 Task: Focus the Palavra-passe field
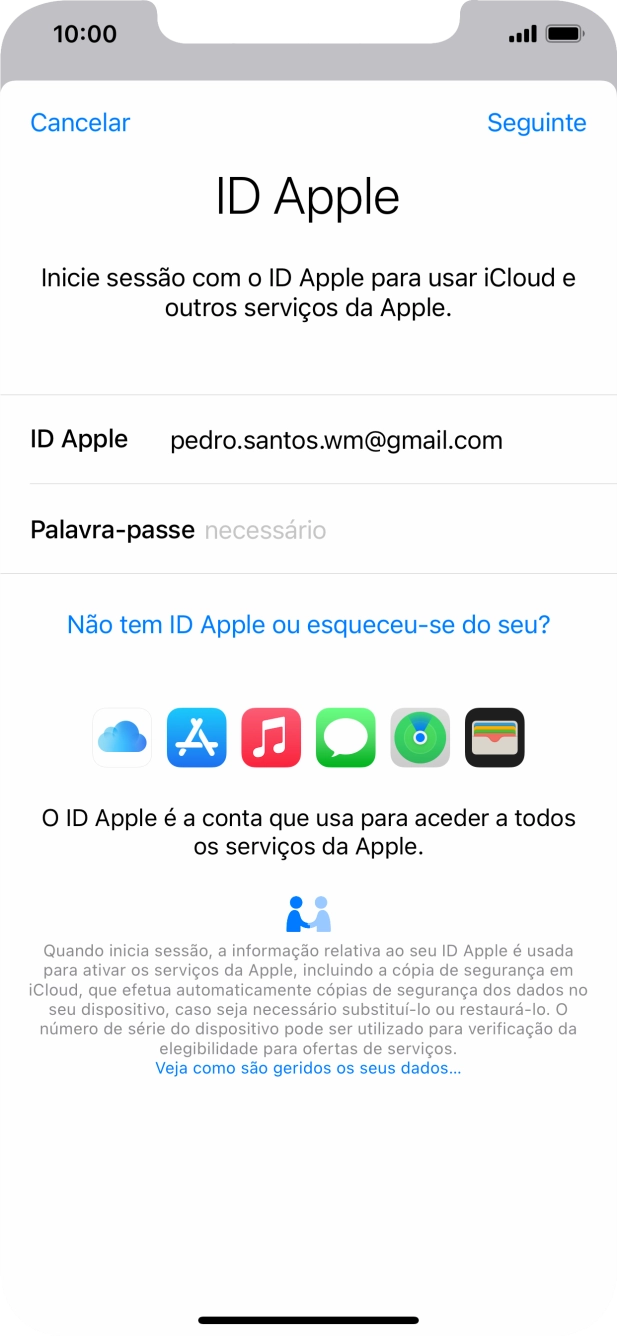pyautogui.click(x=400, y=530)
